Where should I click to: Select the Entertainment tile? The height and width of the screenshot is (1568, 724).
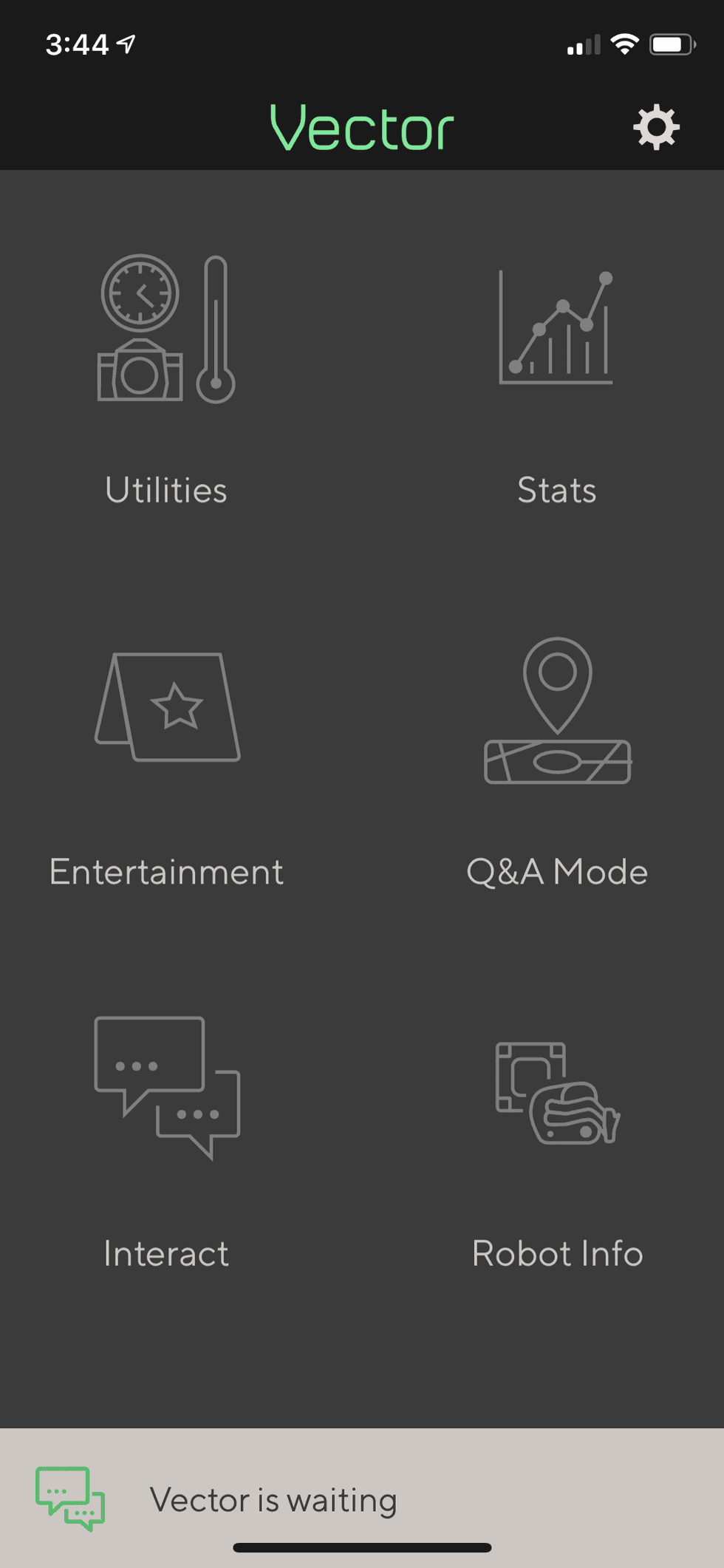pyautogui.click(x=167, y=761)
